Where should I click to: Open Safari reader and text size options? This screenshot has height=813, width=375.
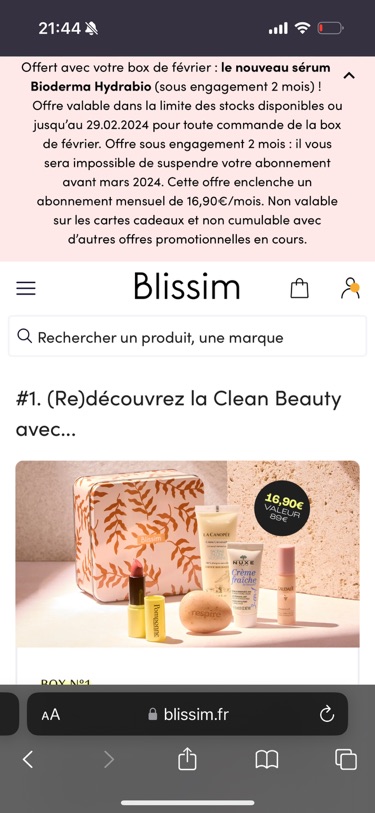click(51, 715)
